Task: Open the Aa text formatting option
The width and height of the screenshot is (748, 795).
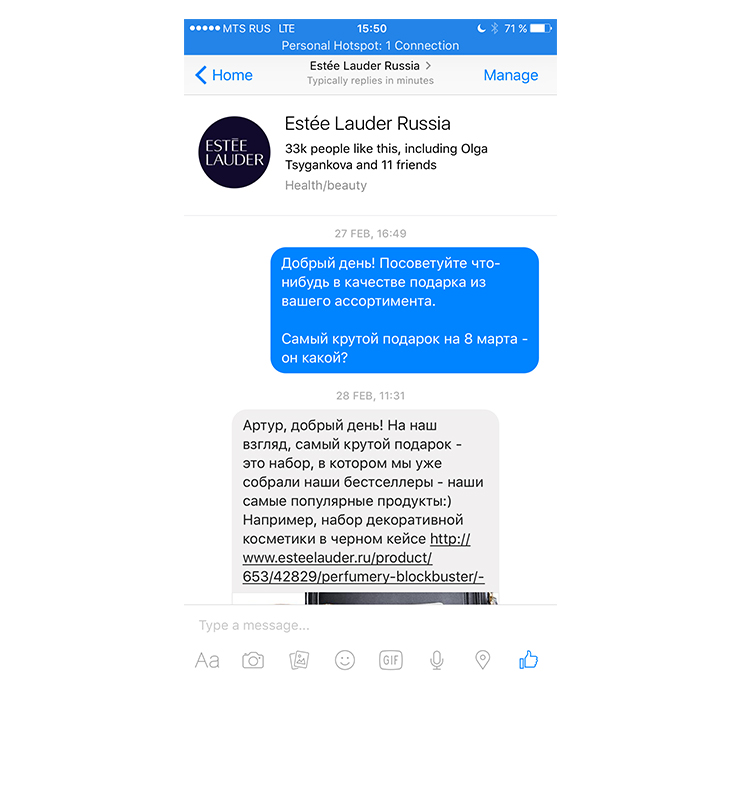Action: 207,660
